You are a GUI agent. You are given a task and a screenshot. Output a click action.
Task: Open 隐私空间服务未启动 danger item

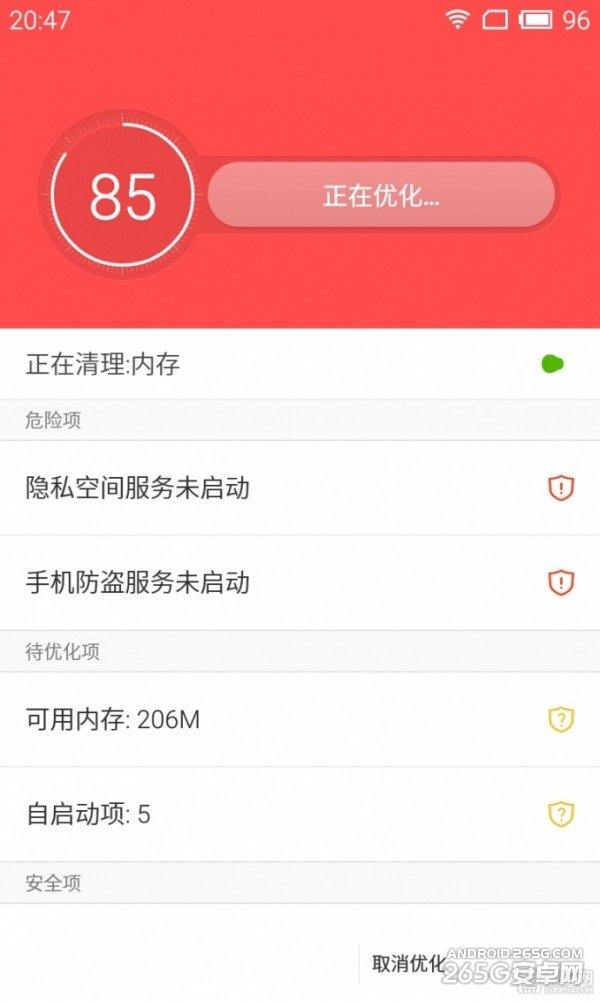click(298, 488)
